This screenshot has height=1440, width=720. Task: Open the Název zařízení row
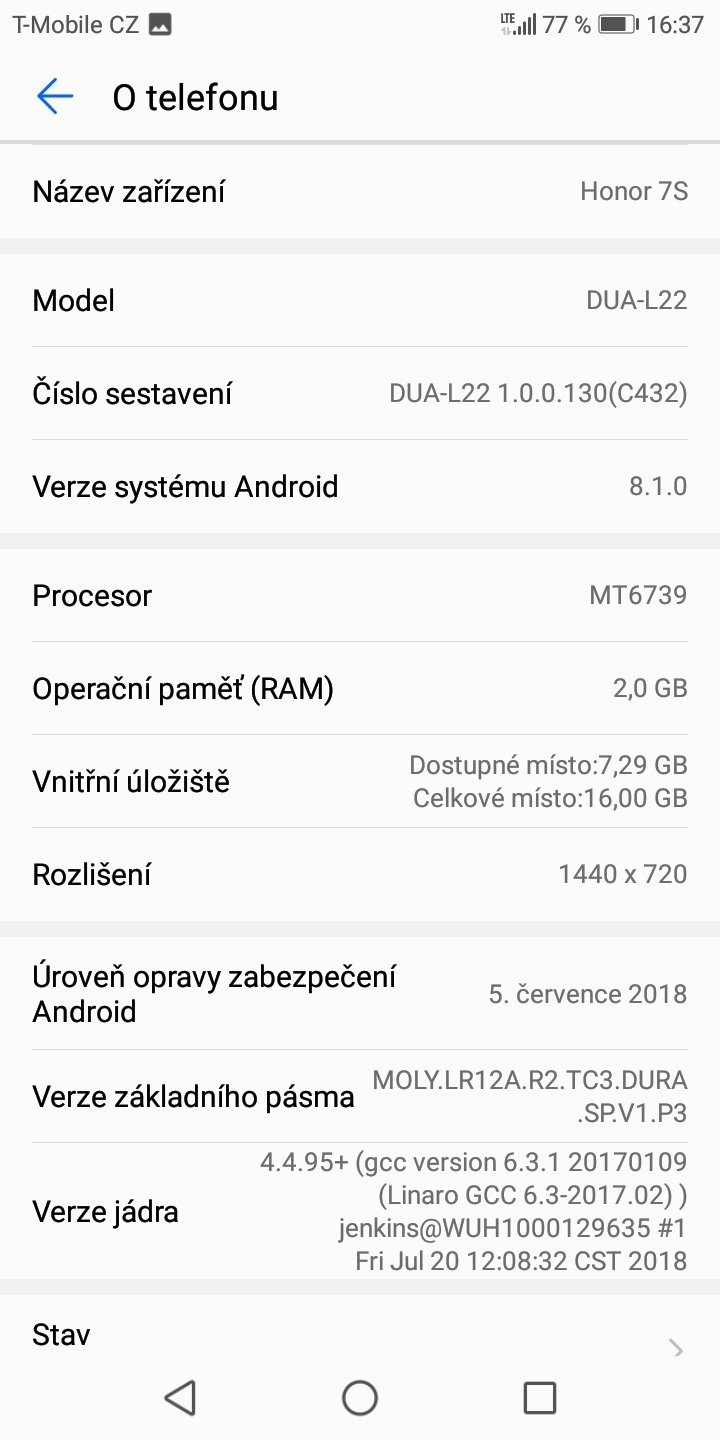(x=360, y=191)
